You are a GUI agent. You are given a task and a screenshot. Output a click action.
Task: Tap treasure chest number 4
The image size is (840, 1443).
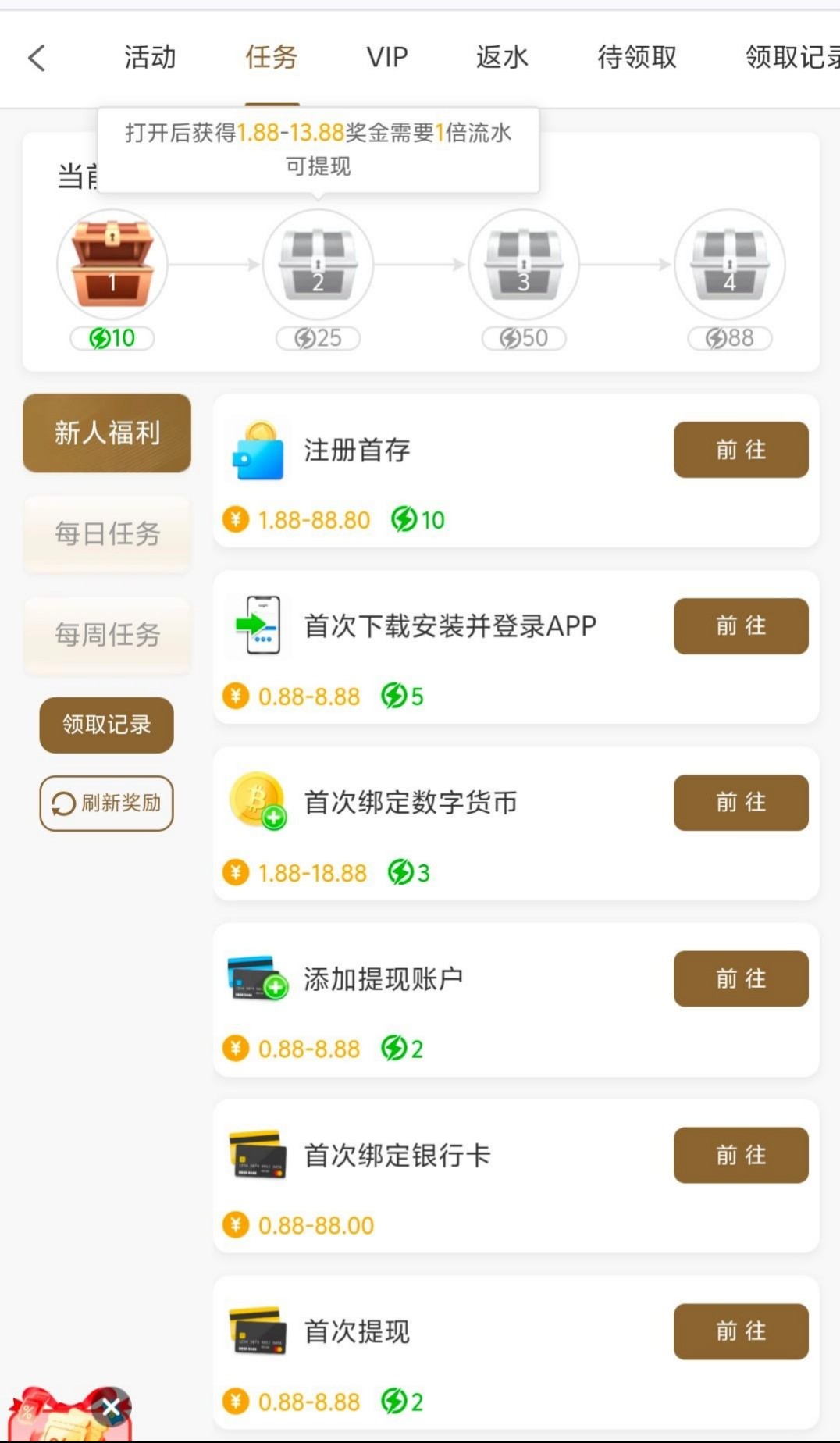(729, 265)
